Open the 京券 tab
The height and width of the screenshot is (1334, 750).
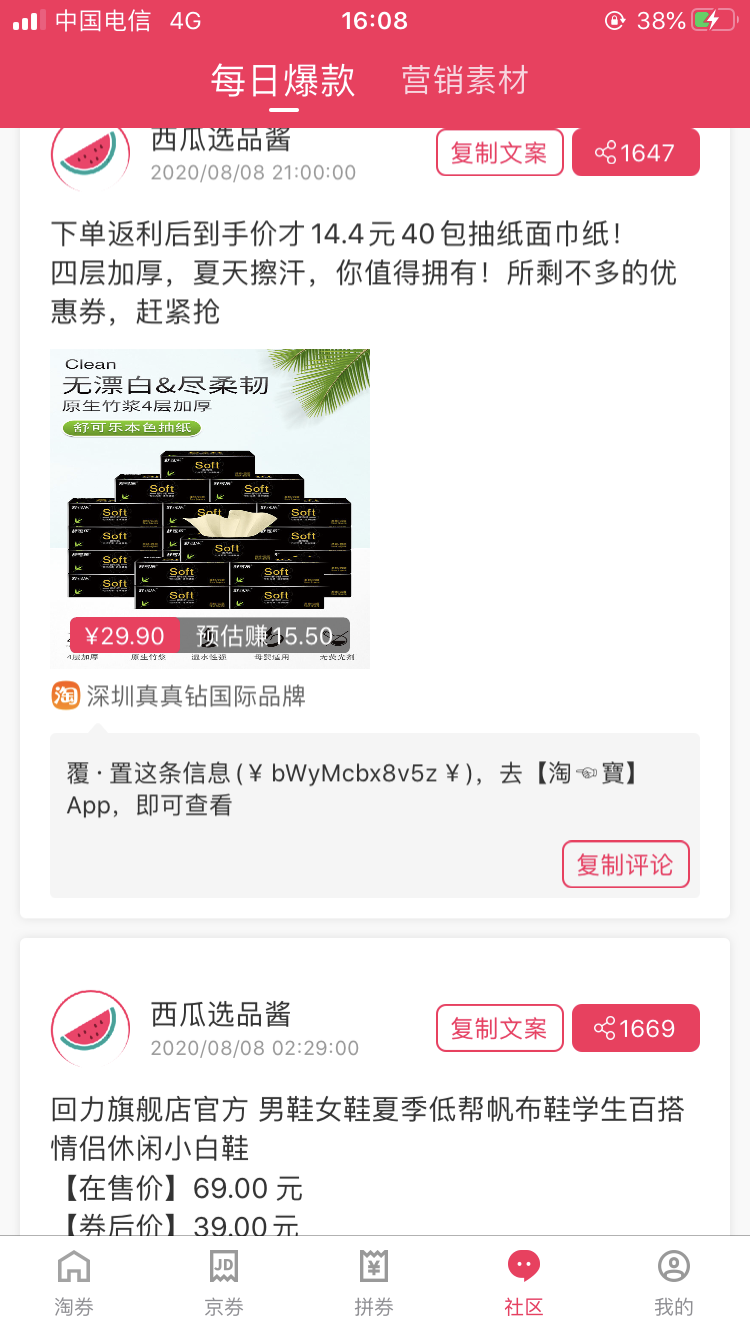click(223, 1283)
